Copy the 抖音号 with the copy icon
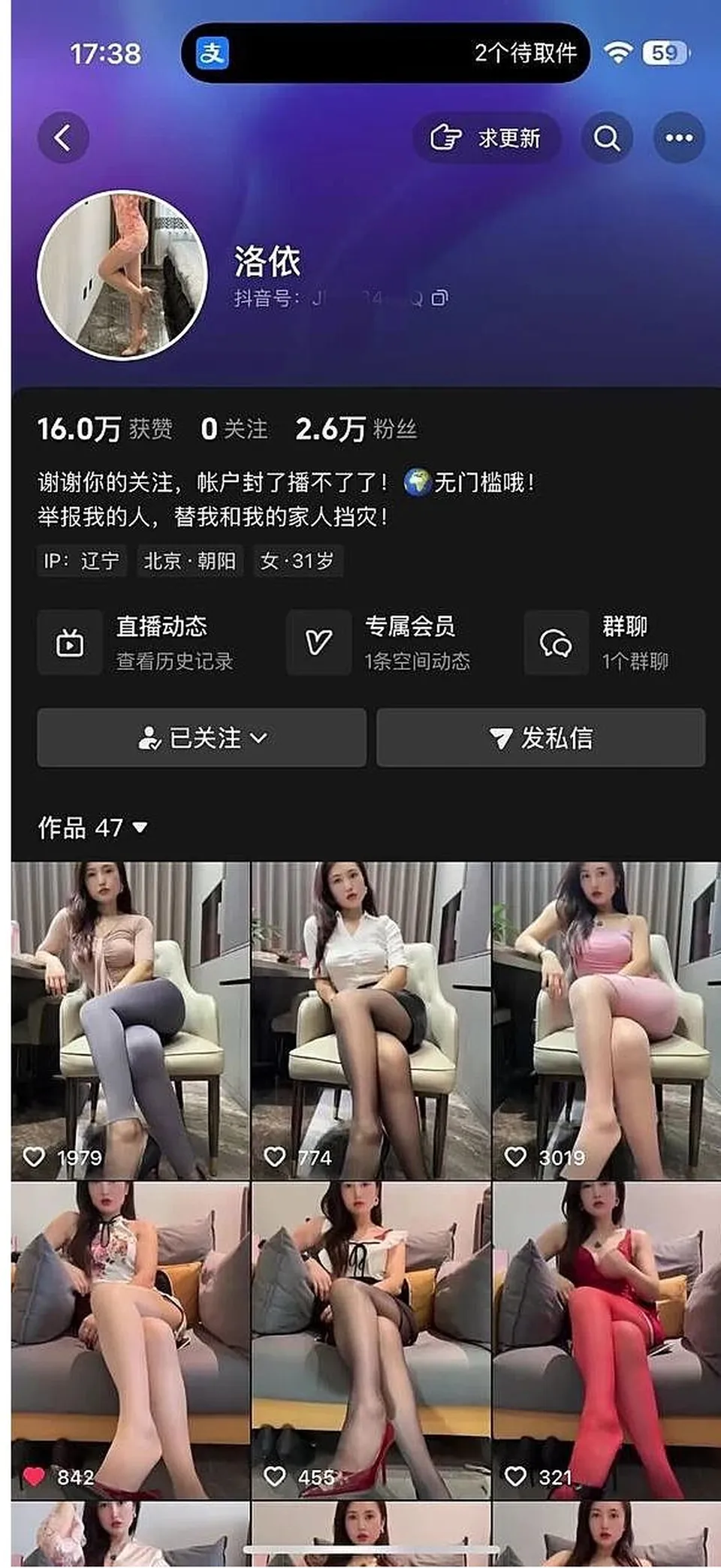 [x=440, y=298]
